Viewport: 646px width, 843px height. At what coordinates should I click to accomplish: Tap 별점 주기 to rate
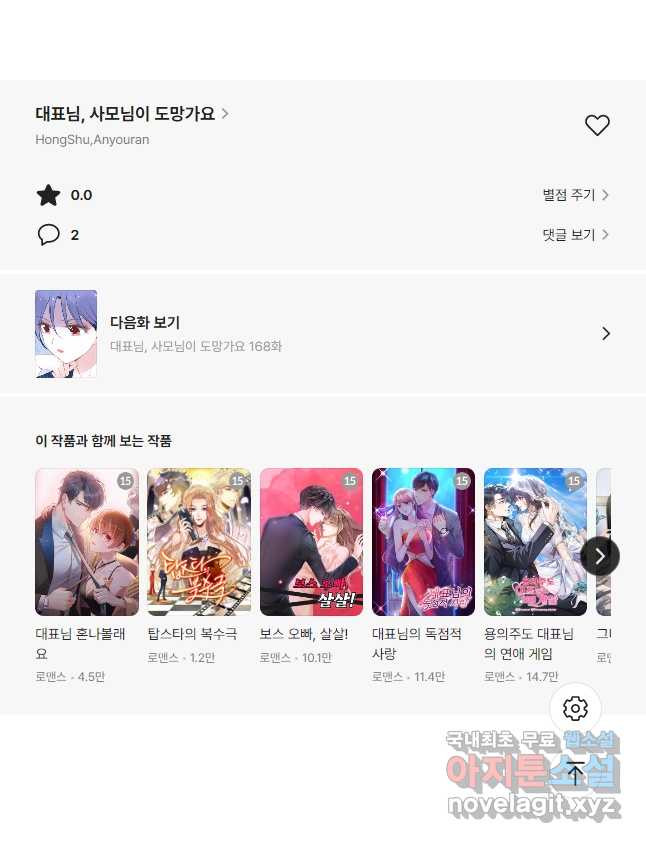point(575,195)
